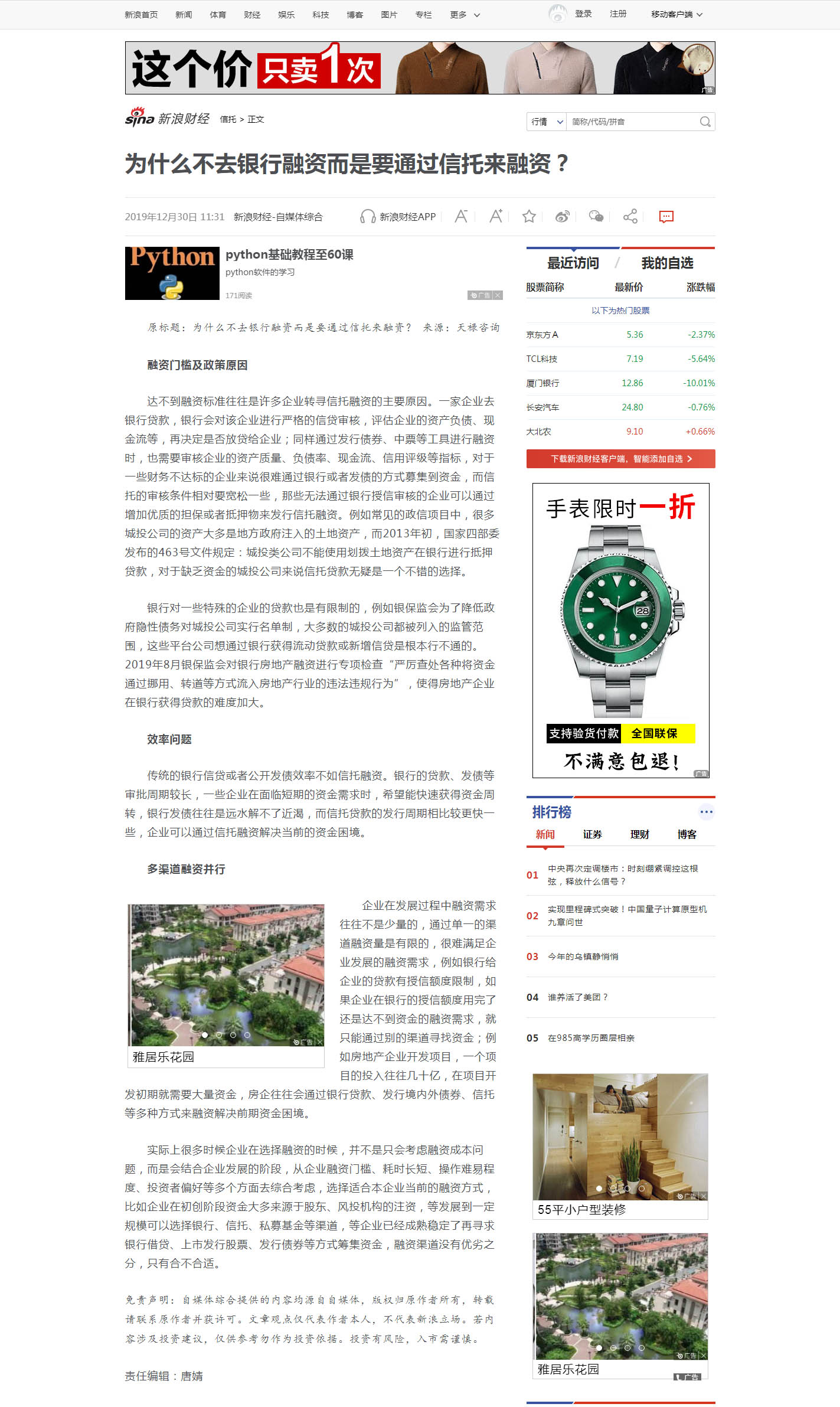
Task: Increase article font size
Action: coord(495,217)
